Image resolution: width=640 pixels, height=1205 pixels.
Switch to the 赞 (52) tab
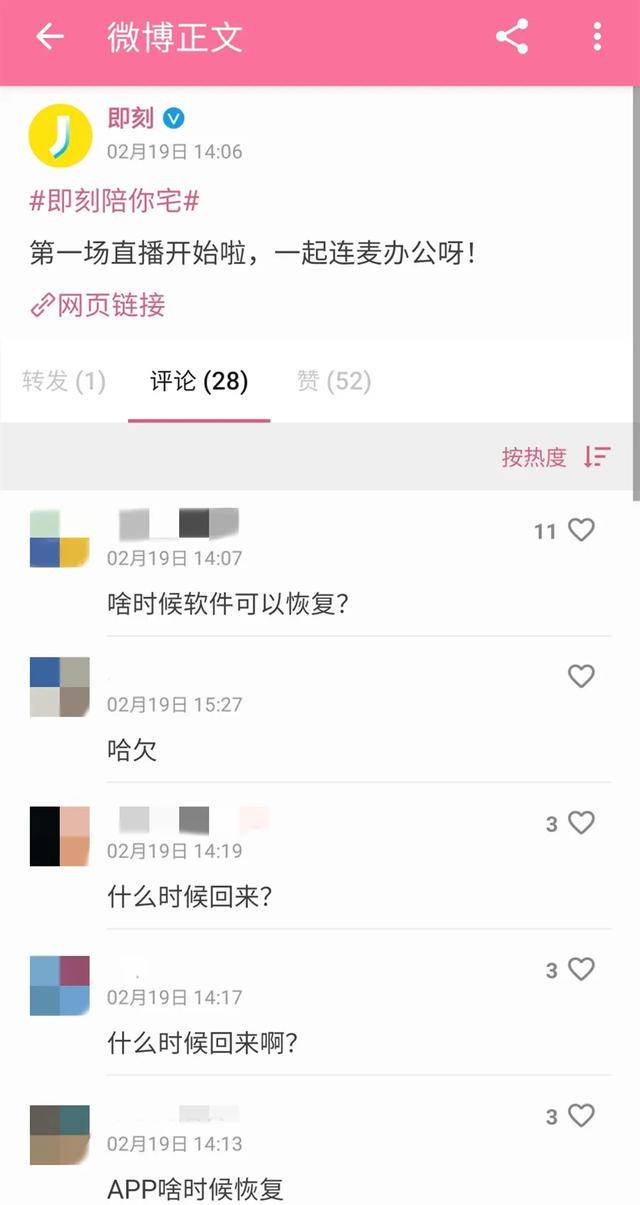point(334,381)
